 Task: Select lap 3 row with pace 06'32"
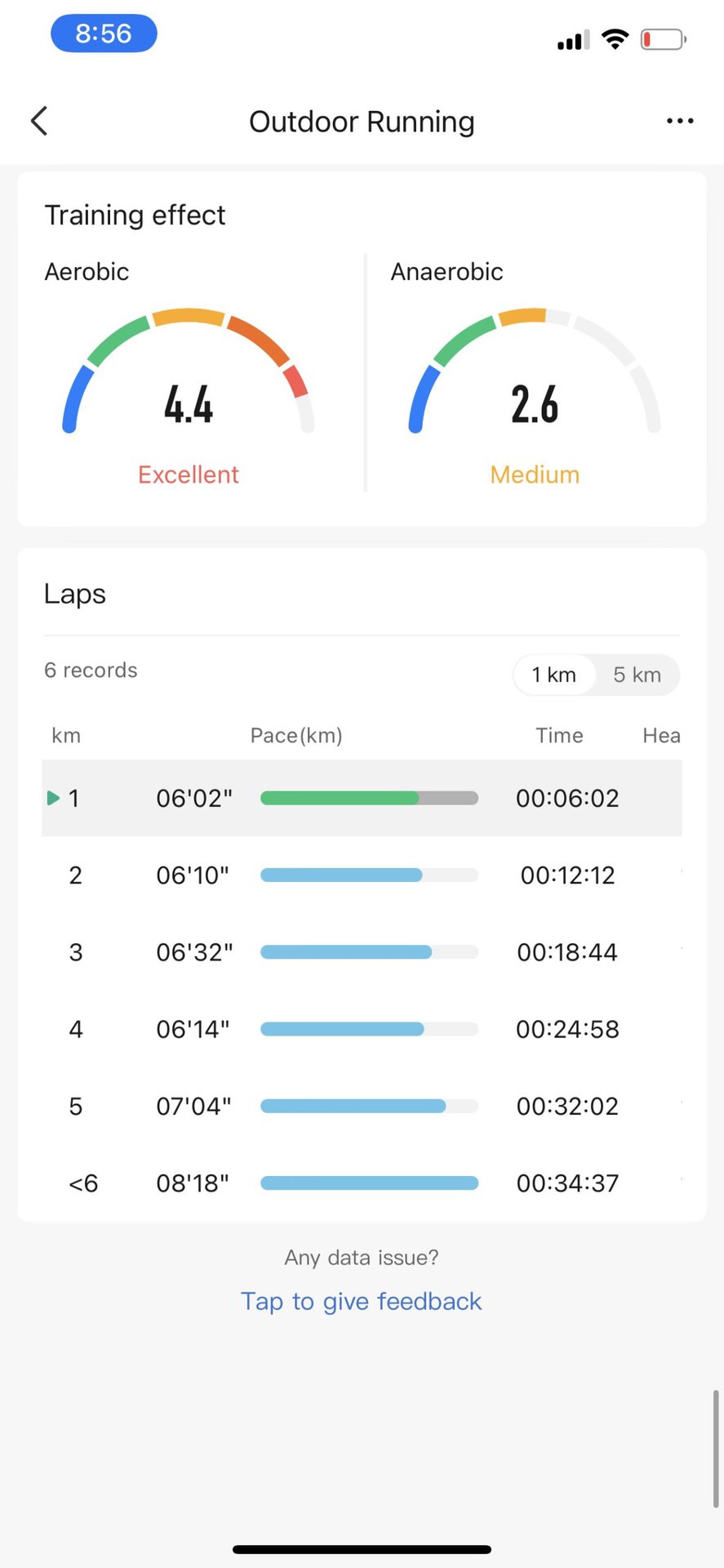(x=362, y=952)
